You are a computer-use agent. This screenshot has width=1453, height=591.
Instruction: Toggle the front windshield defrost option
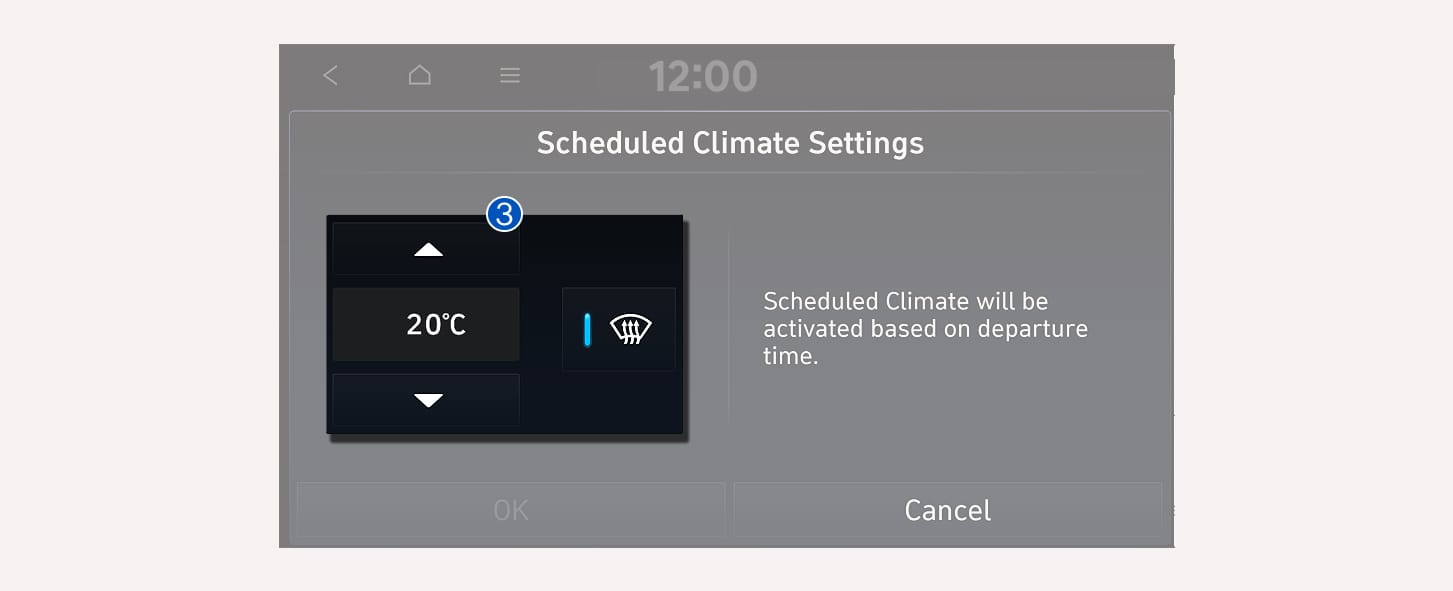(x=619, y=330)
